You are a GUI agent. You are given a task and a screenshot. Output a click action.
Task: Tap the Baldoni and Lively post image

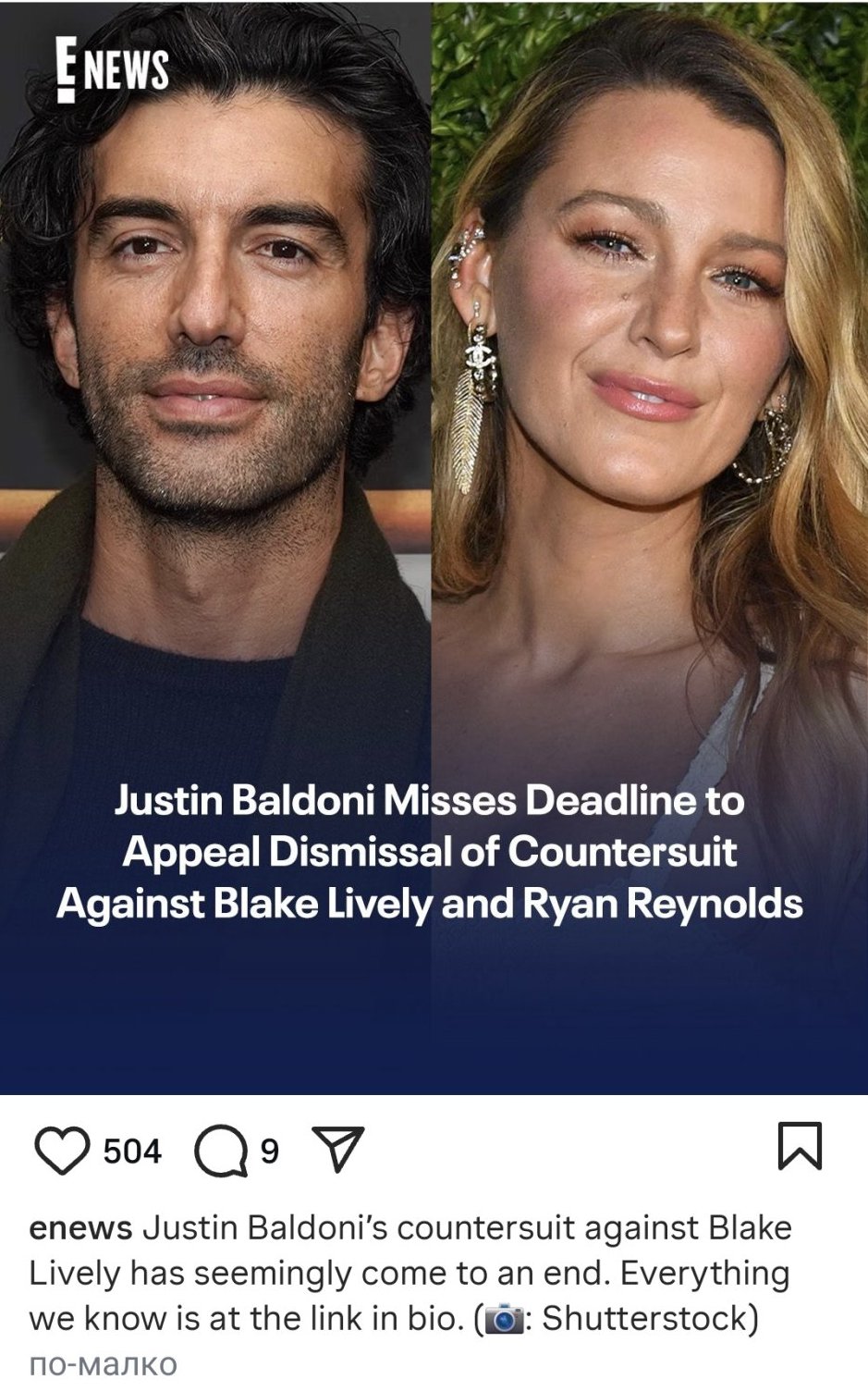coord(434,548)
